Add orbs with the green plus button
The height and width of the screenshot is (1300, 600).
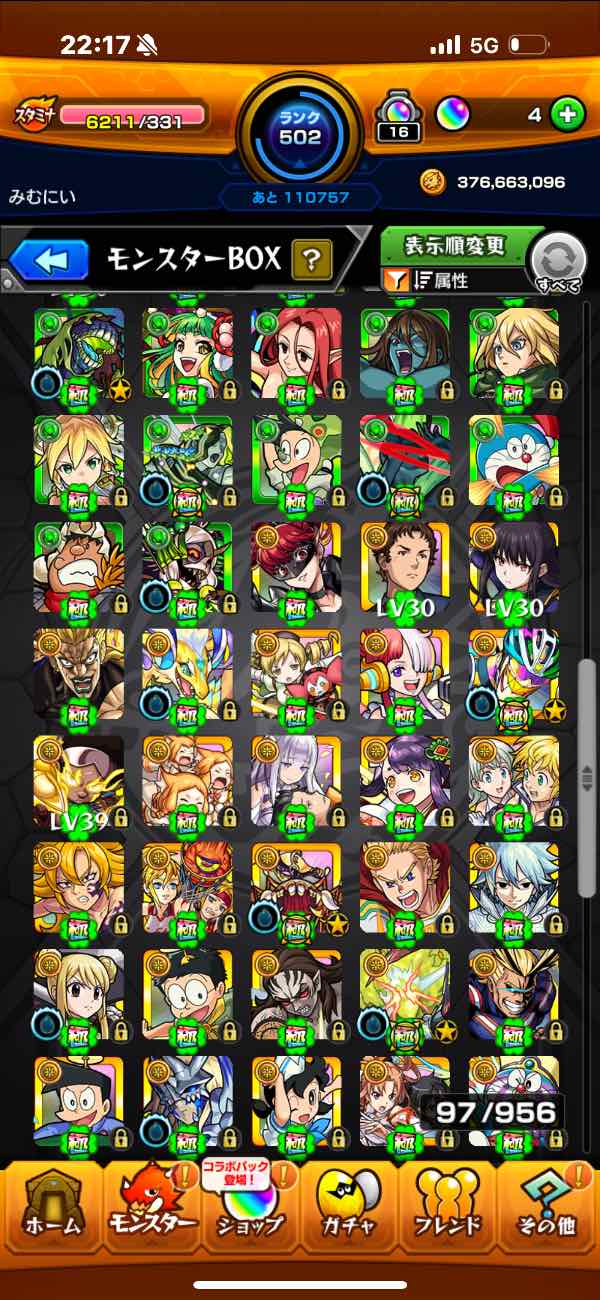(x=567, y=115)
